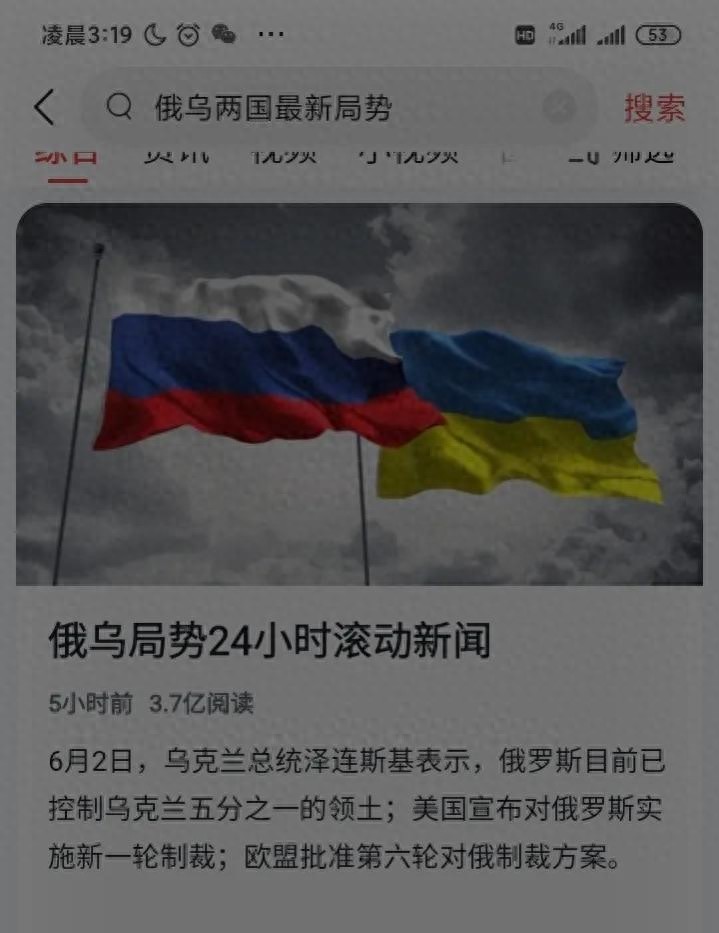Viewport: 719px width, 933px height.
Task: Switch to the 资讯 tab
Action: pos(176,155)
